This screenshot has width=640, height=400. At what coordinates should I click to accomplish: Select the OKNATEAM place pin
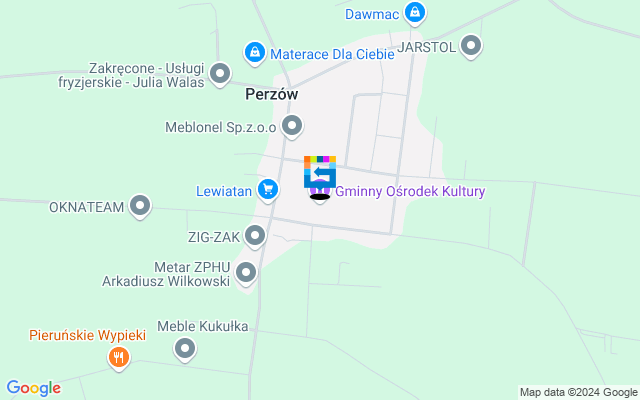[141, 207]
